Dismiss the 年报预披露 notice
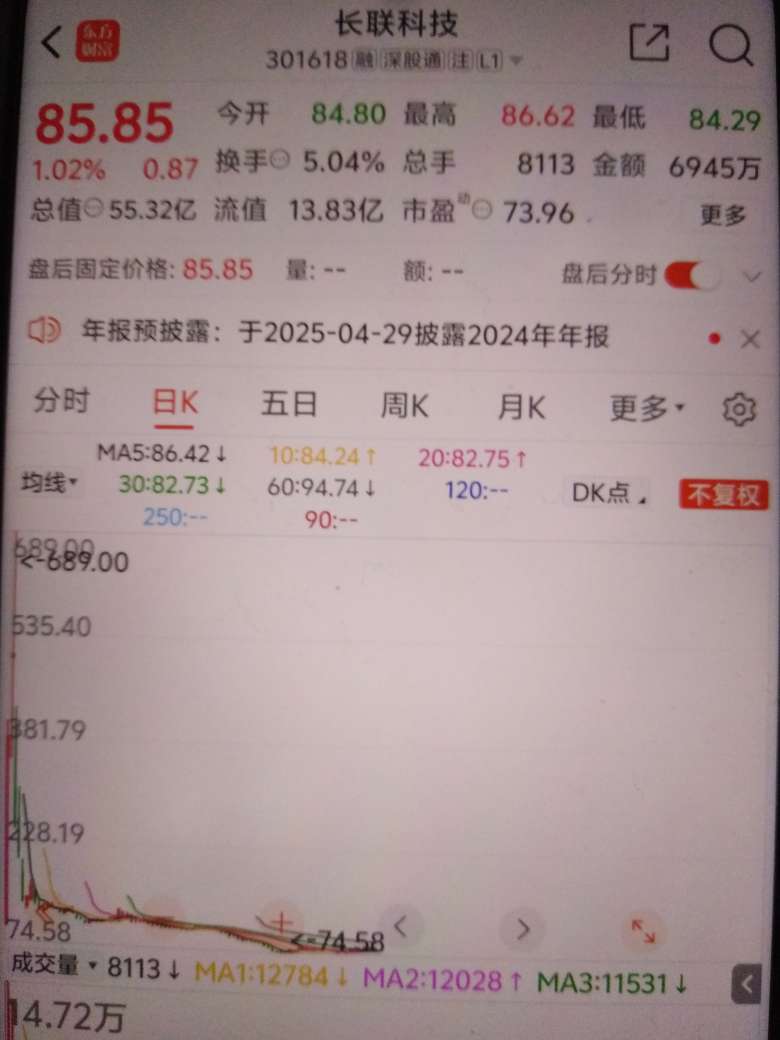The image size is (780, 1040). point(750,339)
